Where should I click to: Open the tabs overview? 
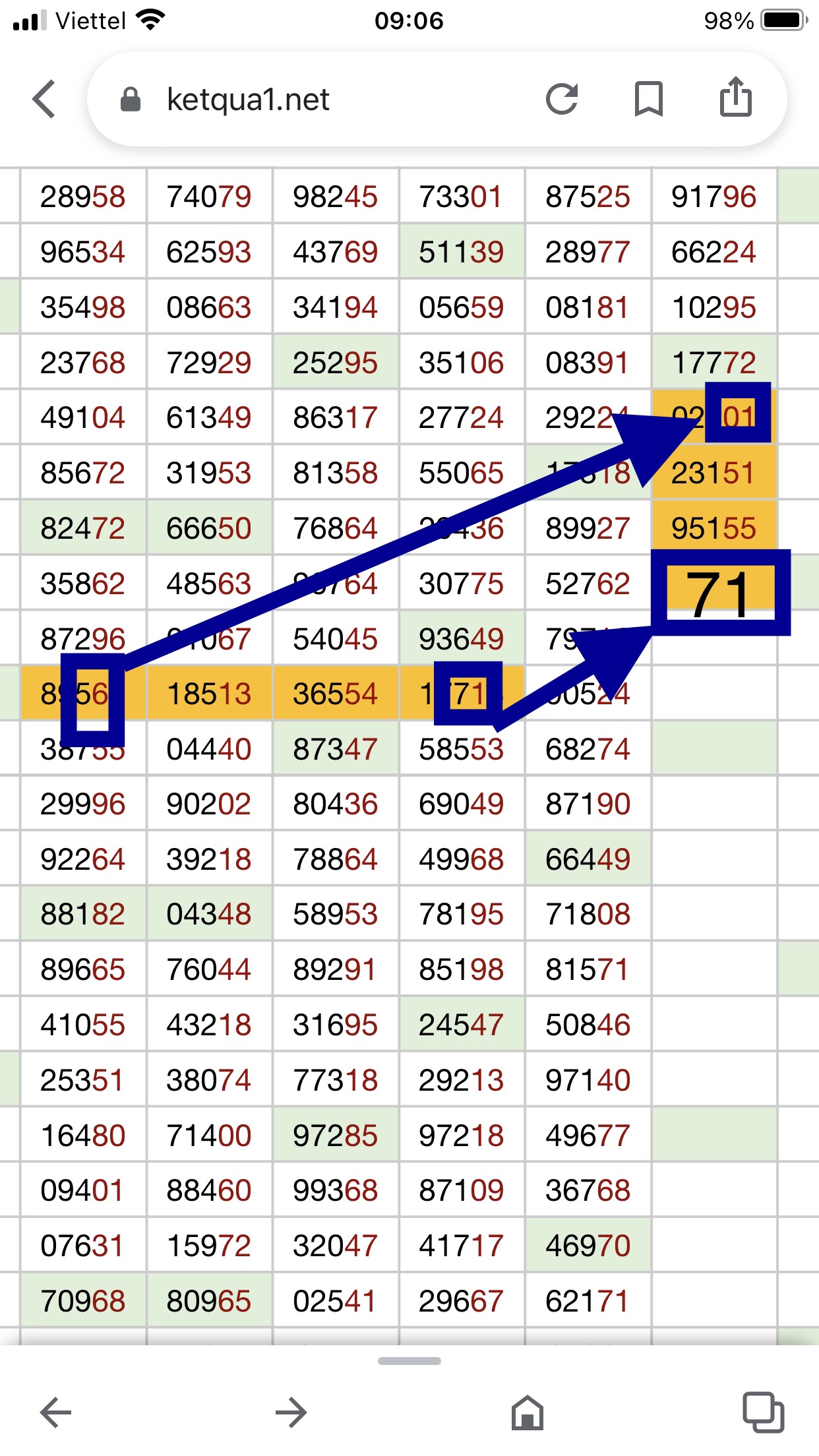(763, 1412)
